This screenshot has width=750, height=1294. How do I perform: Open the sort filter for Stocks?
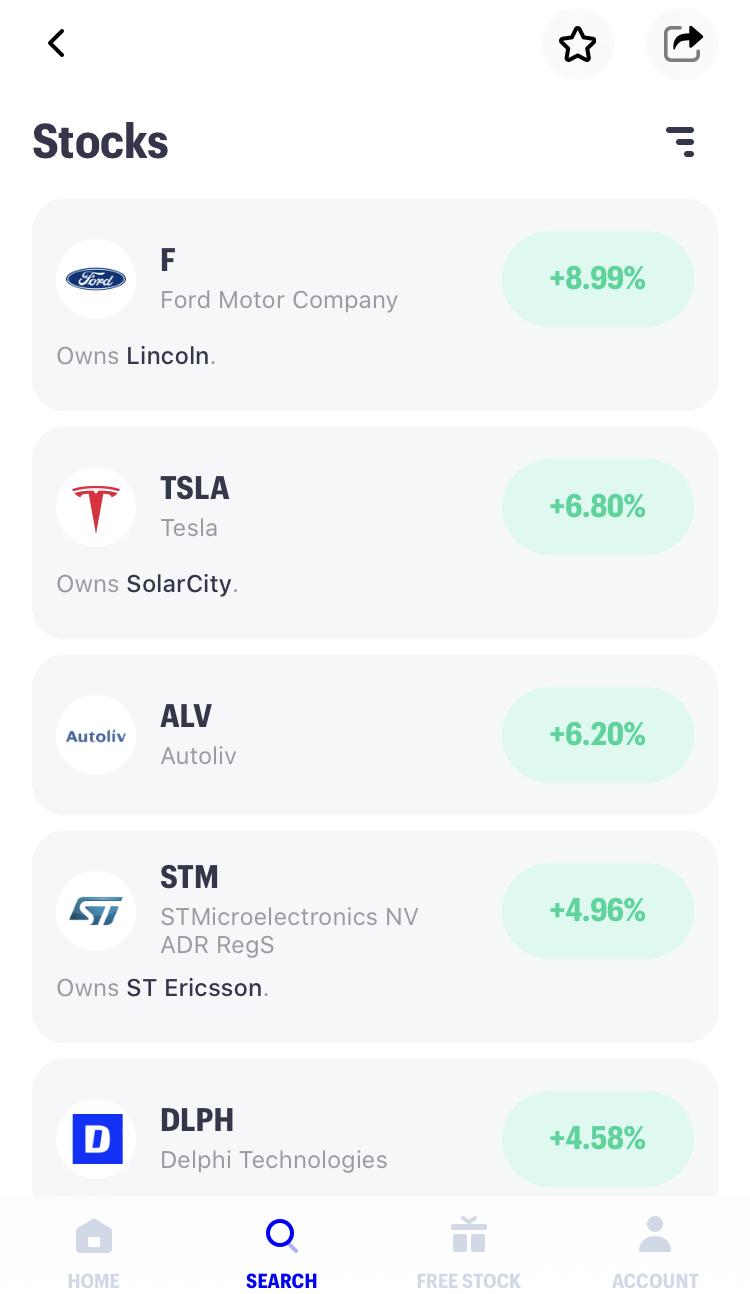680,142
